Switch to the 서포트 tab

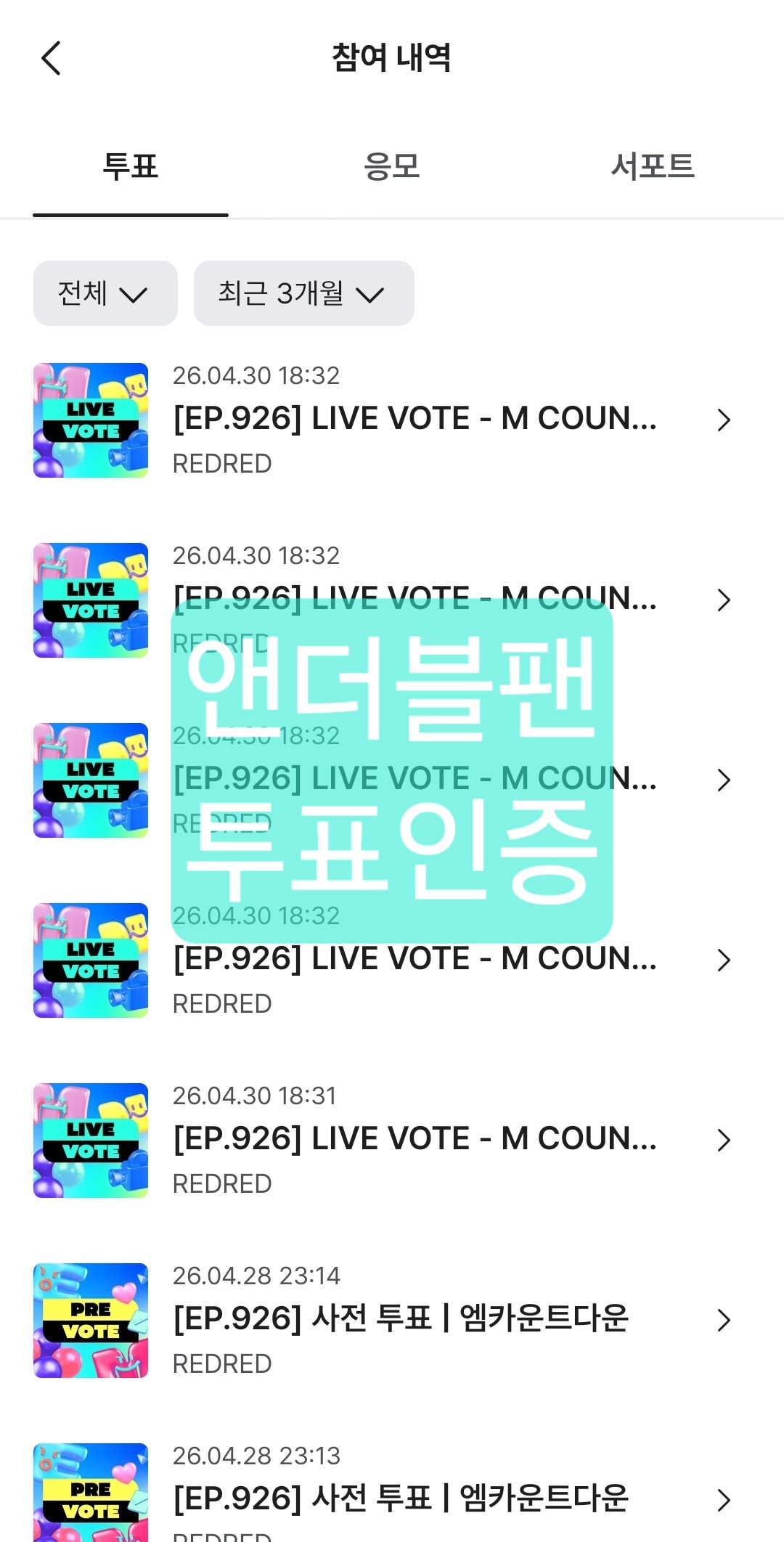click(653, 166)
